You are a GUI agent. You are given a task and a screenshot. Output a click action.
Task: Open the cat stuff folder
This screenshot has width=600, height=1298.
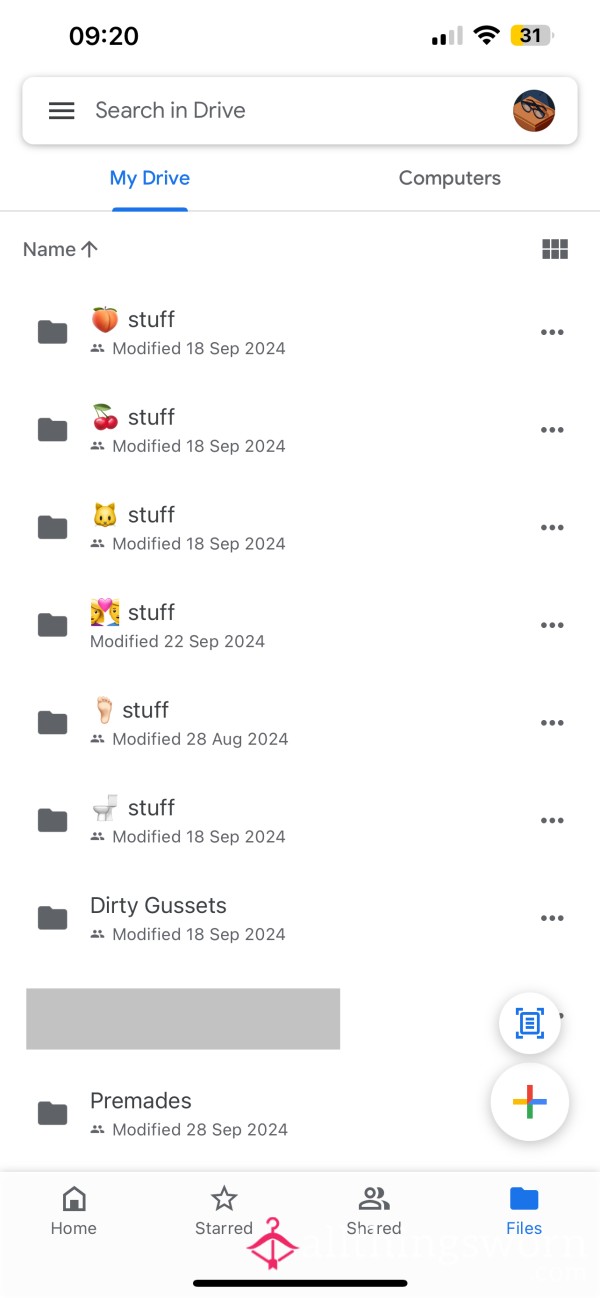(300, 527)
